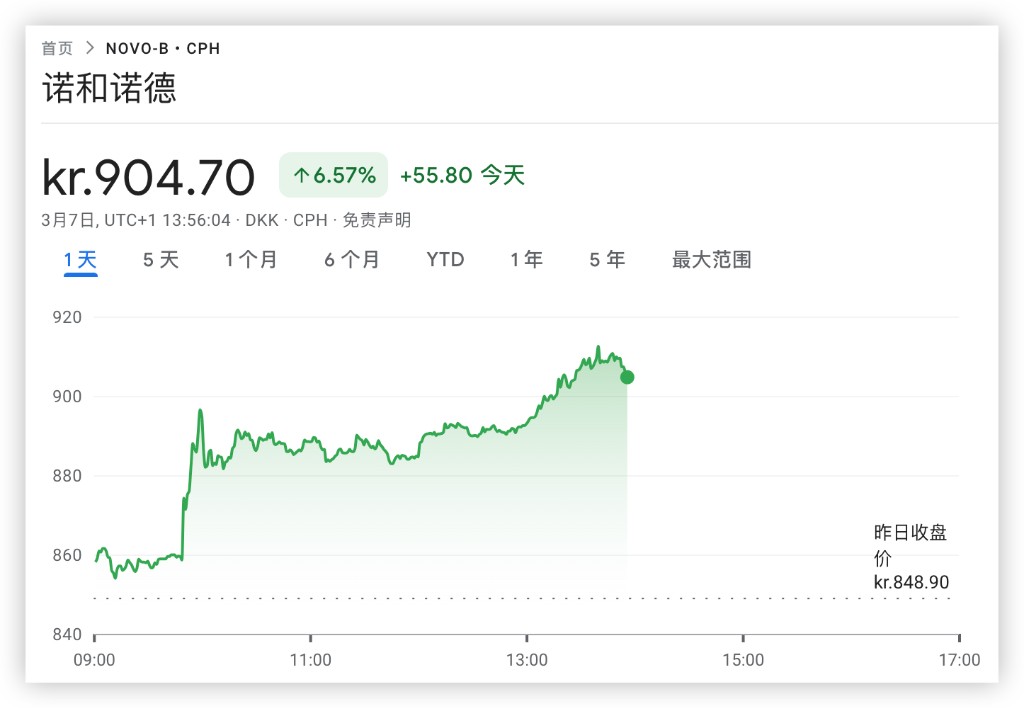Open the 最大范围 chart view
Viewport: 1024px width, 708px height.
tap(711, 260)
